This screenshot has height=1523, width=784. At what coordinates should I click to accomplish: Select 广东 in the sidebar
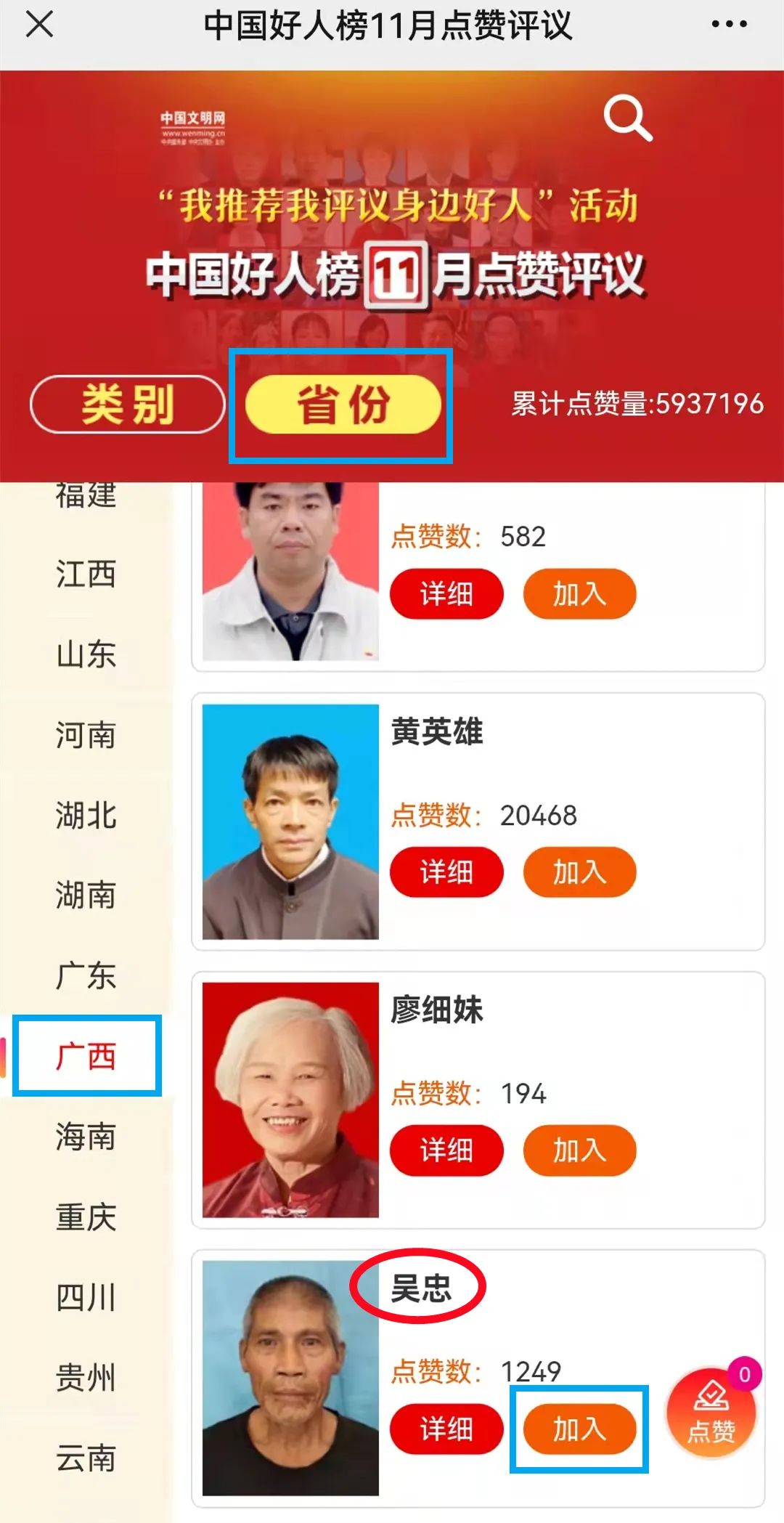[x=86, y=975]
